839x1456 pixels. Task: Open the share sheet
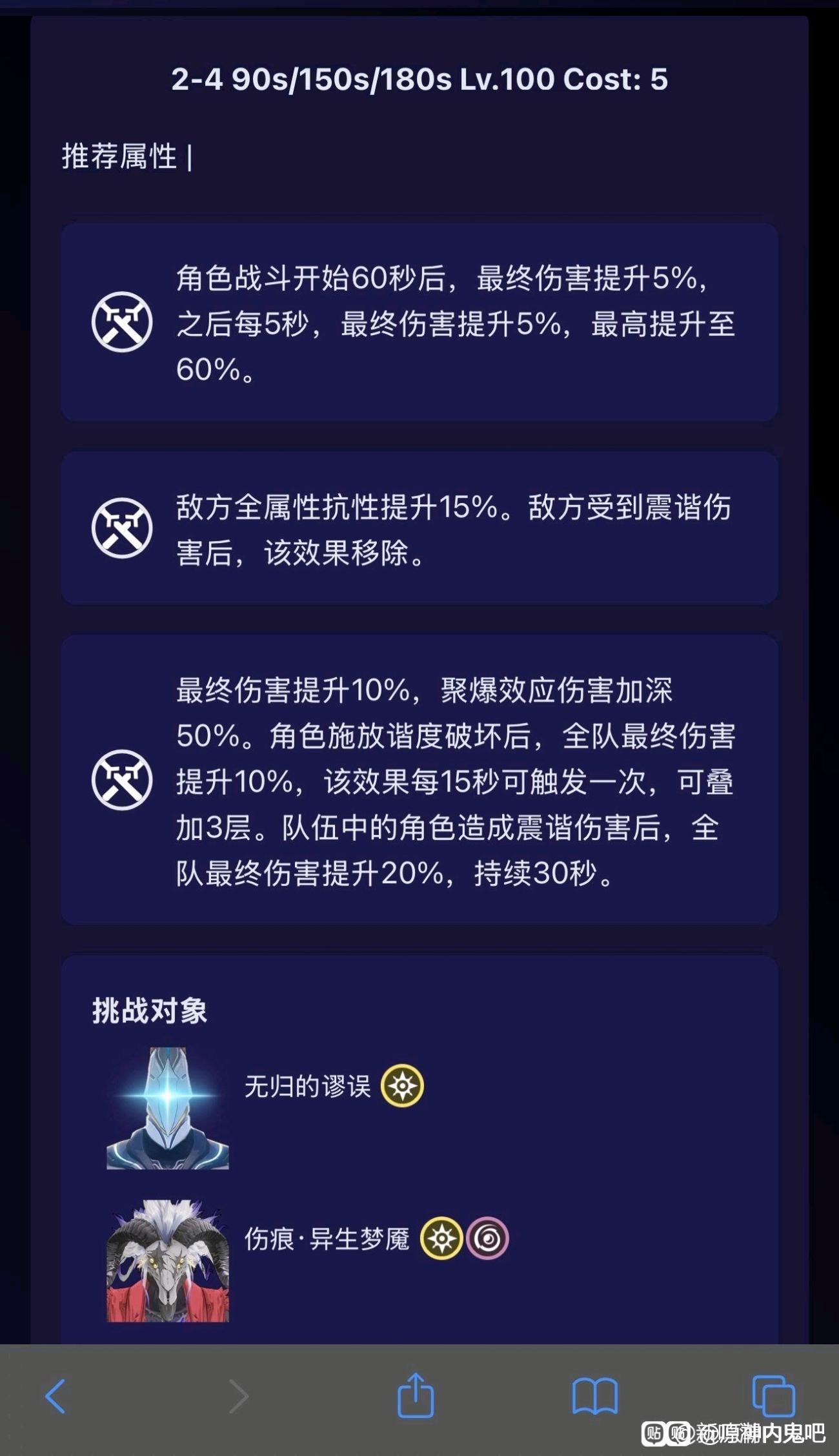coord(416,1395)
